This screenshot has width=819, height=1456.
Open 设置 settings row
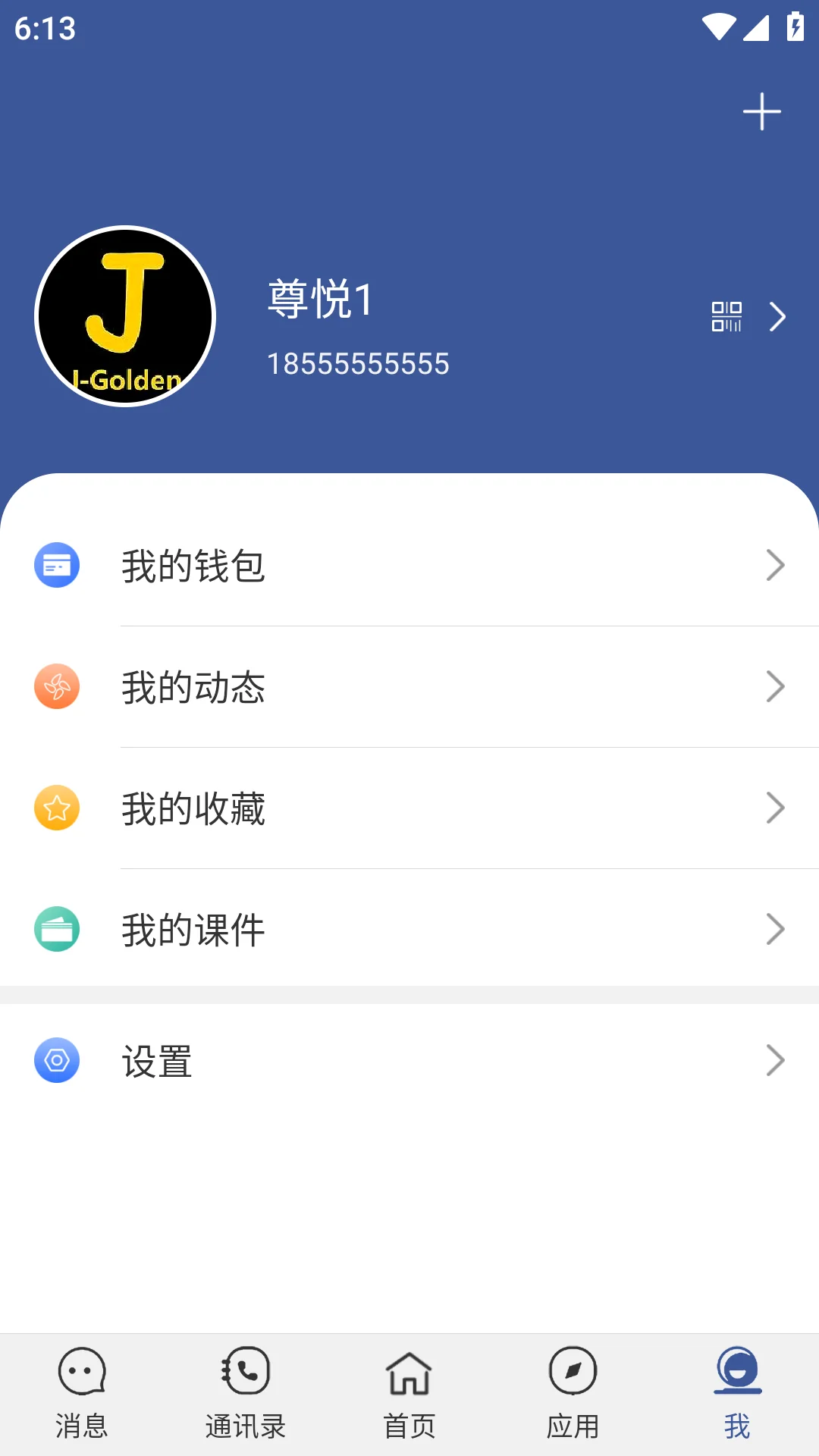click(x=409, y=1060)
